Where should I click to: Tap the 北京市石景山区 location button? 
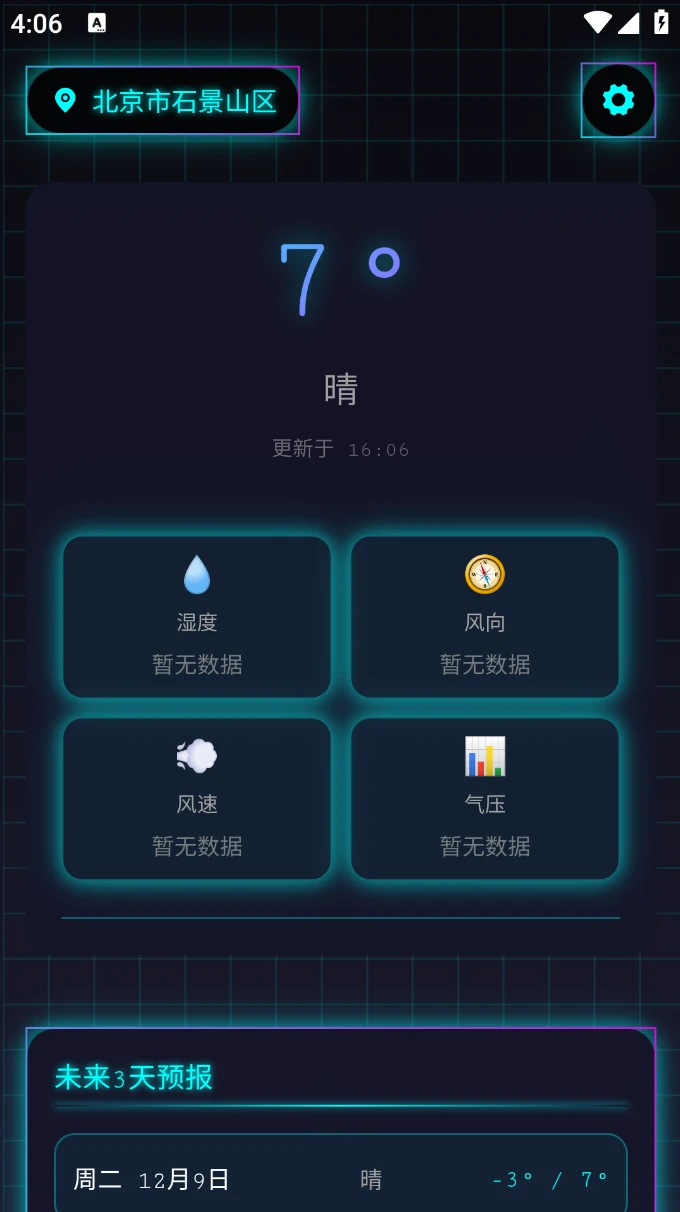click(163, 100)
